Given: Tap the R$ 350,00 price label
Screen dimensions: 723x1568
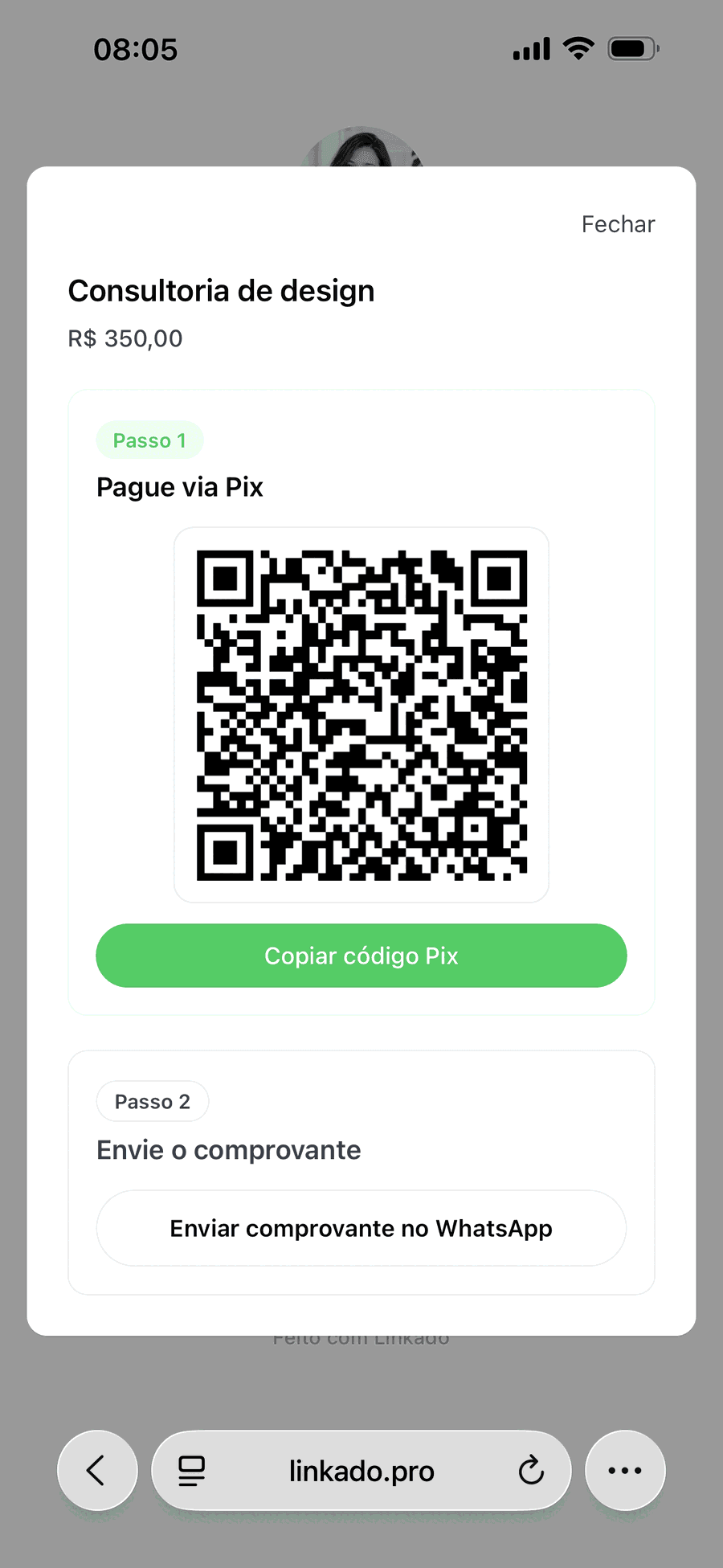Looking at the screenshot, I should (x=125, y=338).
